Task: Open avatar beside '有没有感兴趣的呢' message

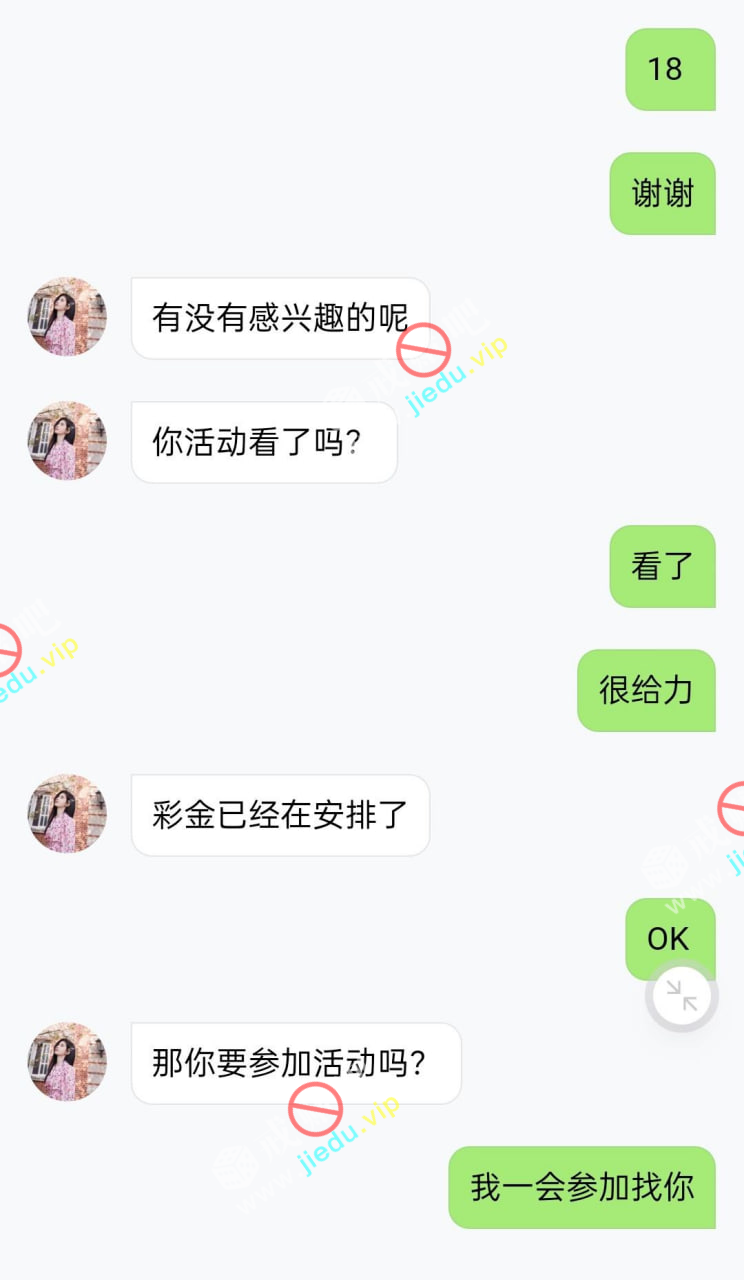Action: tap(67, 317)
